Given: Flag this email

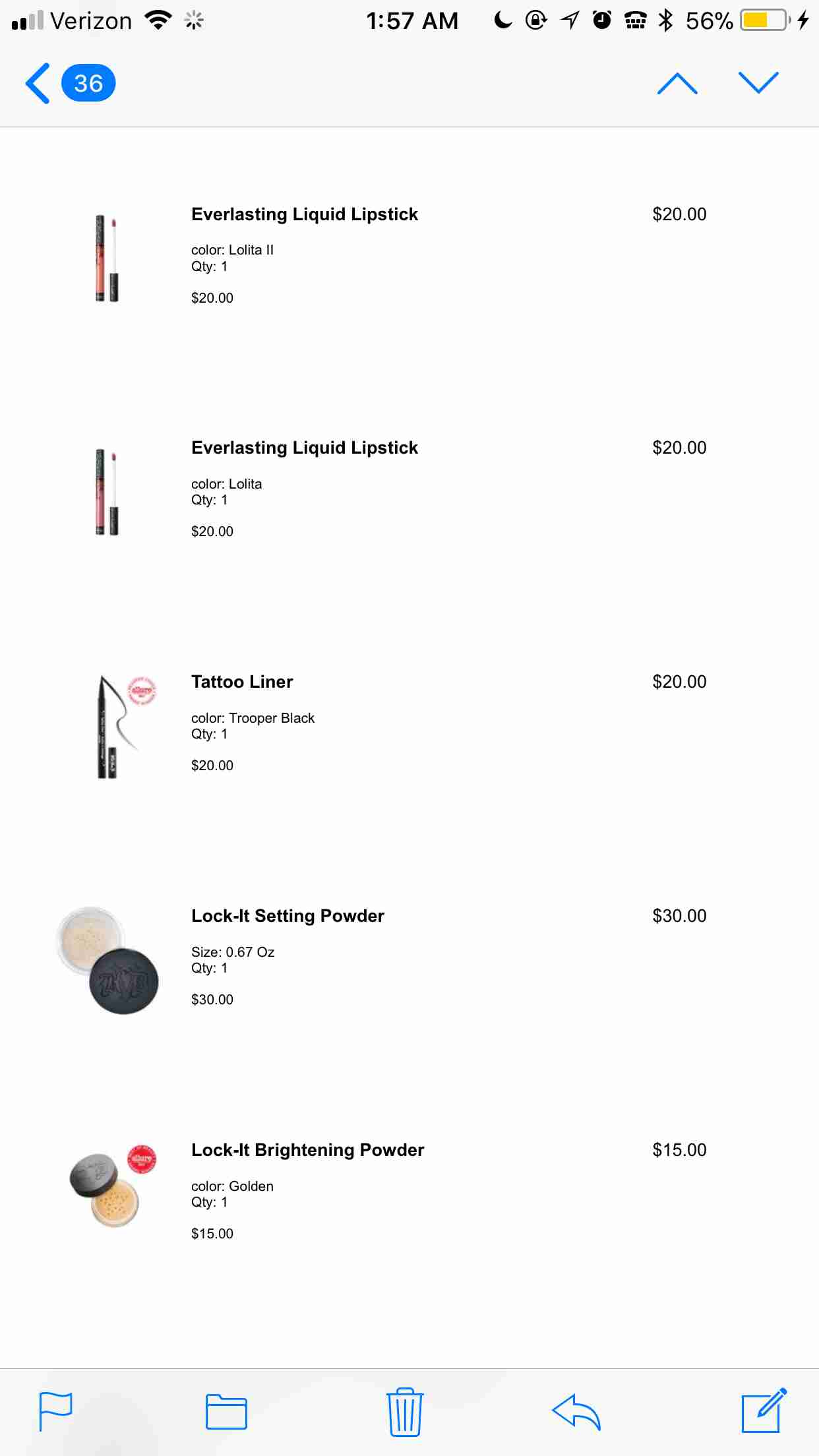Looking at the screenshot, I should (56, 1411).
